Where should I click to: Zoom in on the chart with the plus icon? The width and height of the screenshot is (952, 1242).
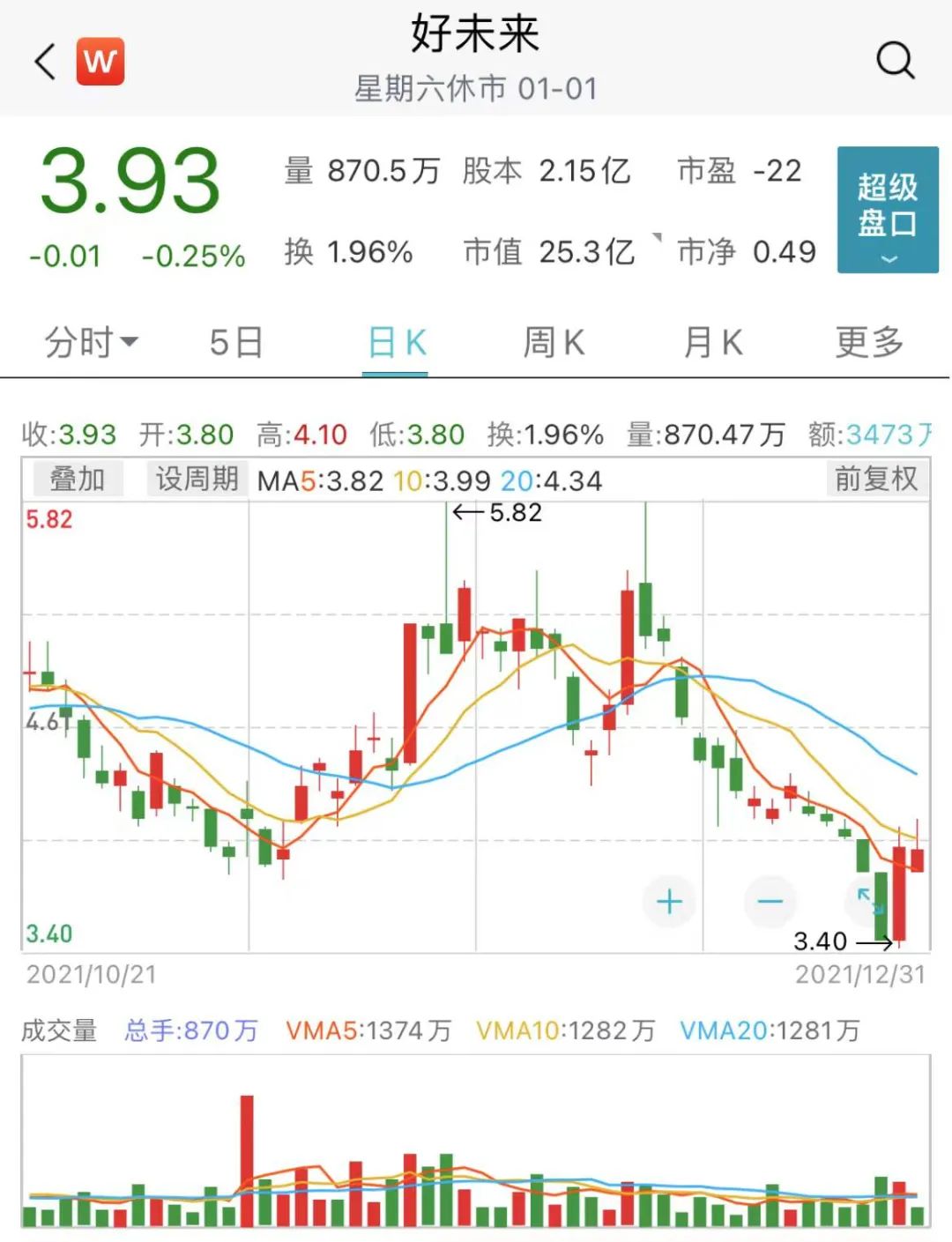[670, 901]
